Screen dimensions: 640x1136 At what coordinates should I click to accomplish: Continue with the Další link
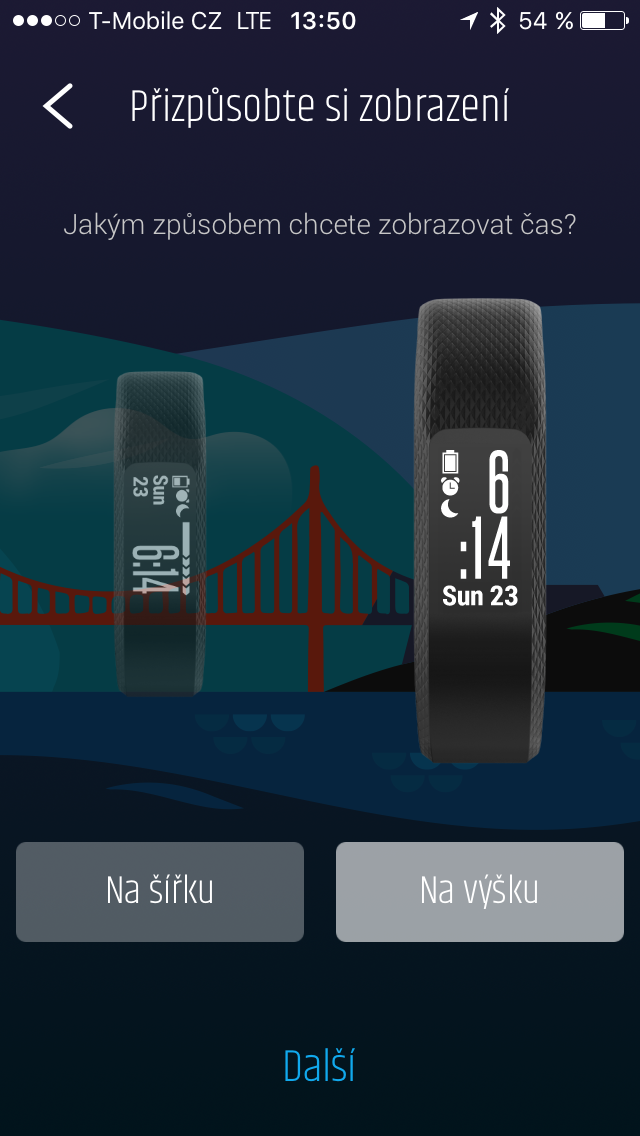coord(319,1065)
